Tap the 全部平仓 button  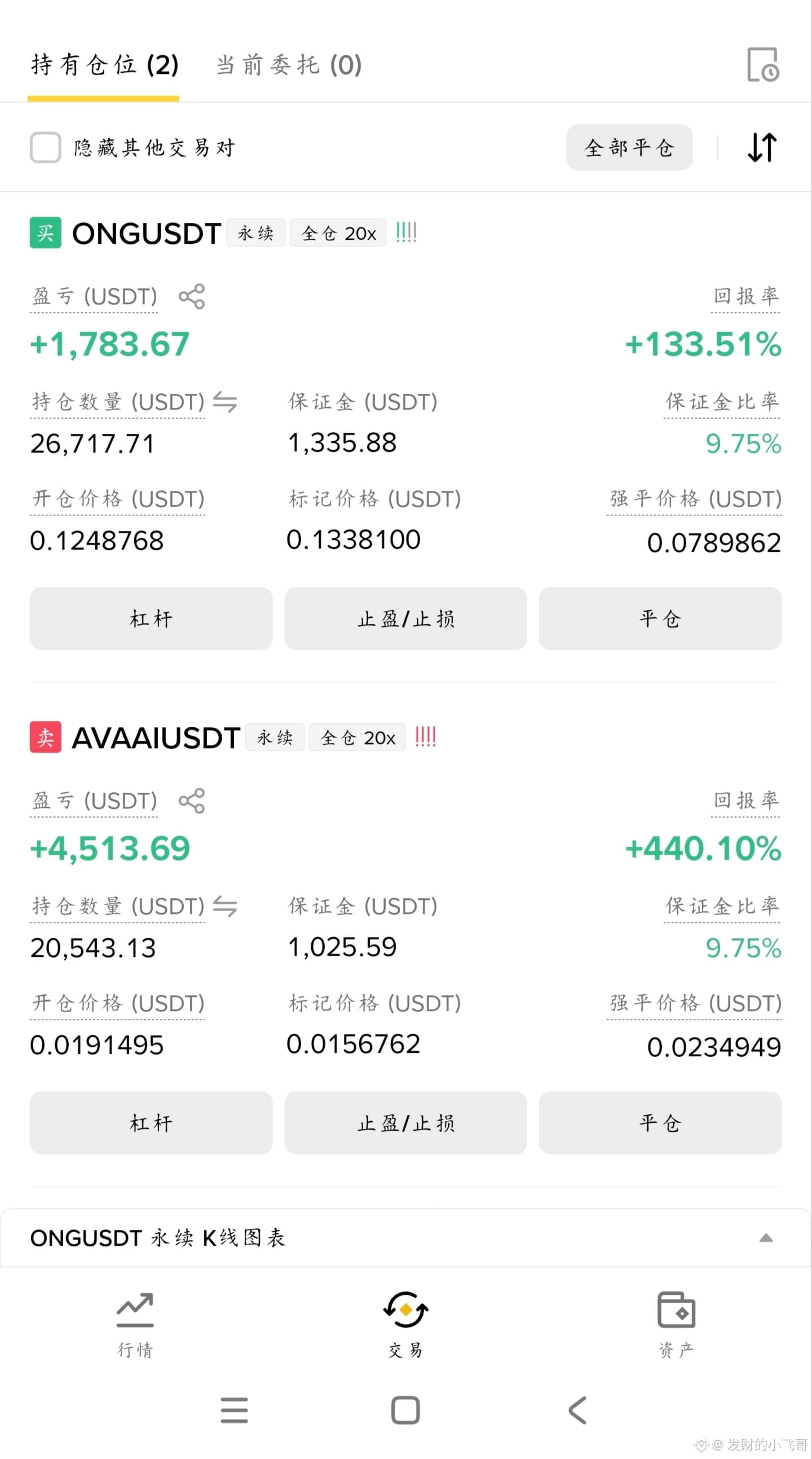629,147
